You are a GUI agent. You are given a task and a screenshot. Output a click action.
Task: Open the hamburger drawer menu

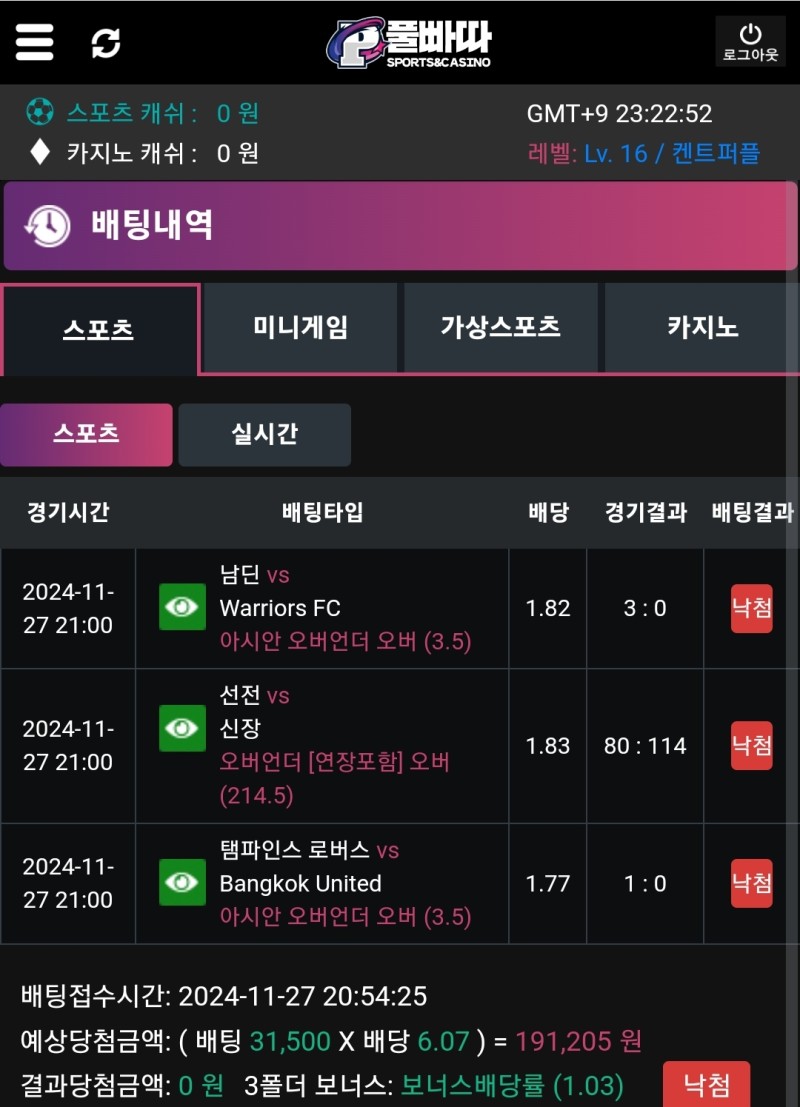pos(35,41)
